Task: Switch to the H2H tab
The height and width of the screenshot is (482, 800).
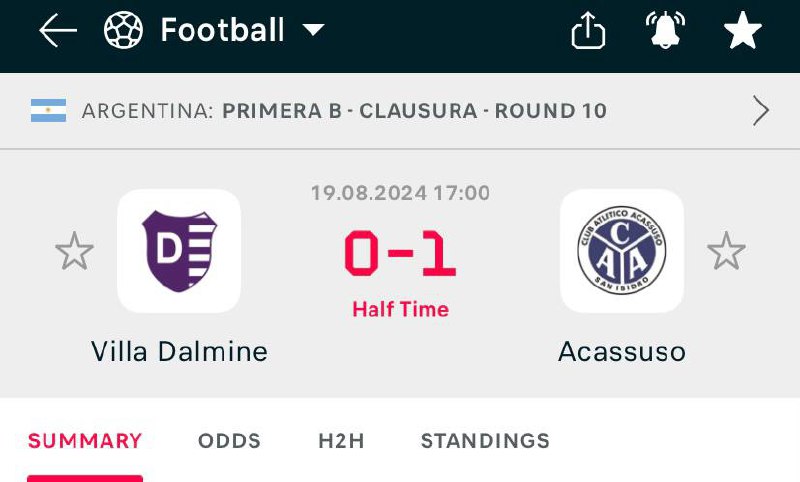Action: [x=341, y=441]
